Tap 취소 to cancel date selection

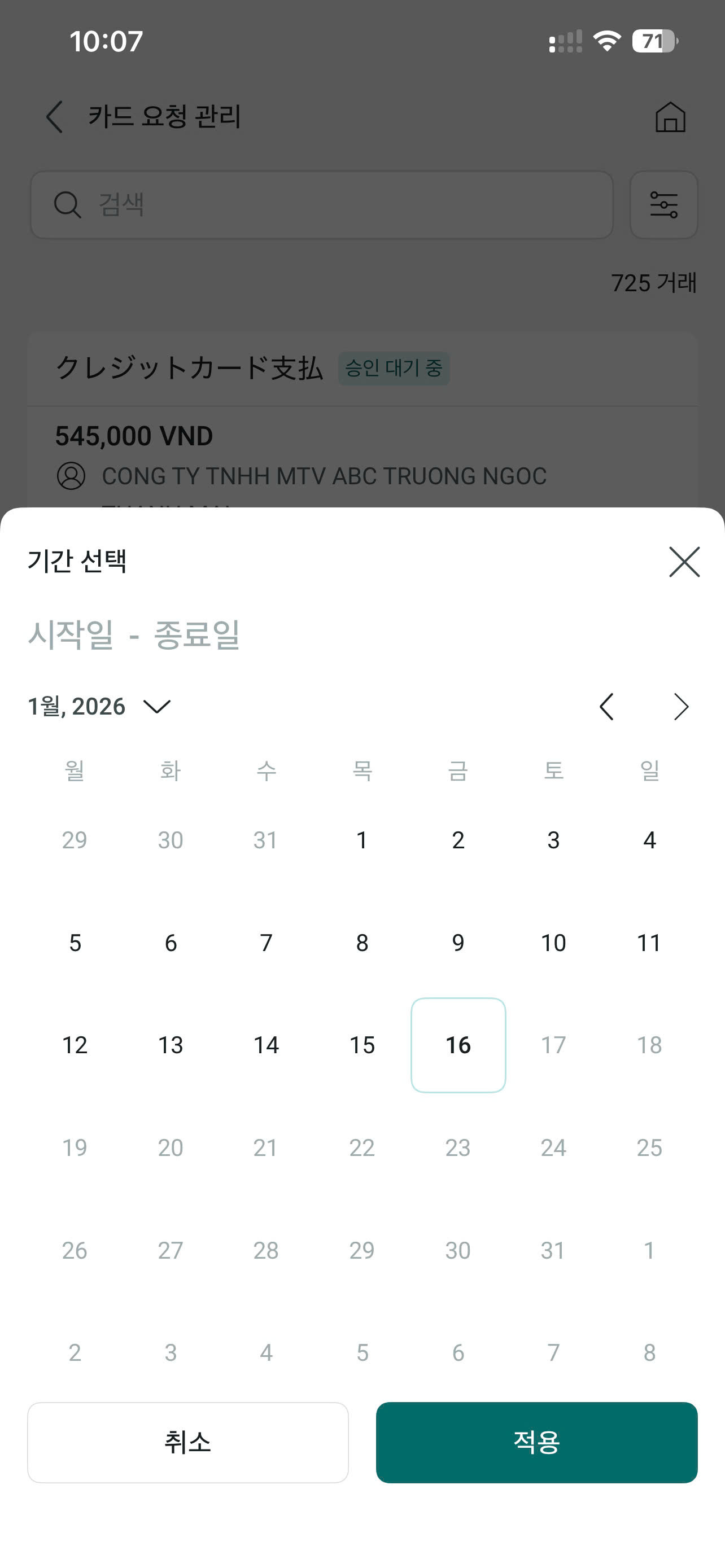(x=187, y=1442)
